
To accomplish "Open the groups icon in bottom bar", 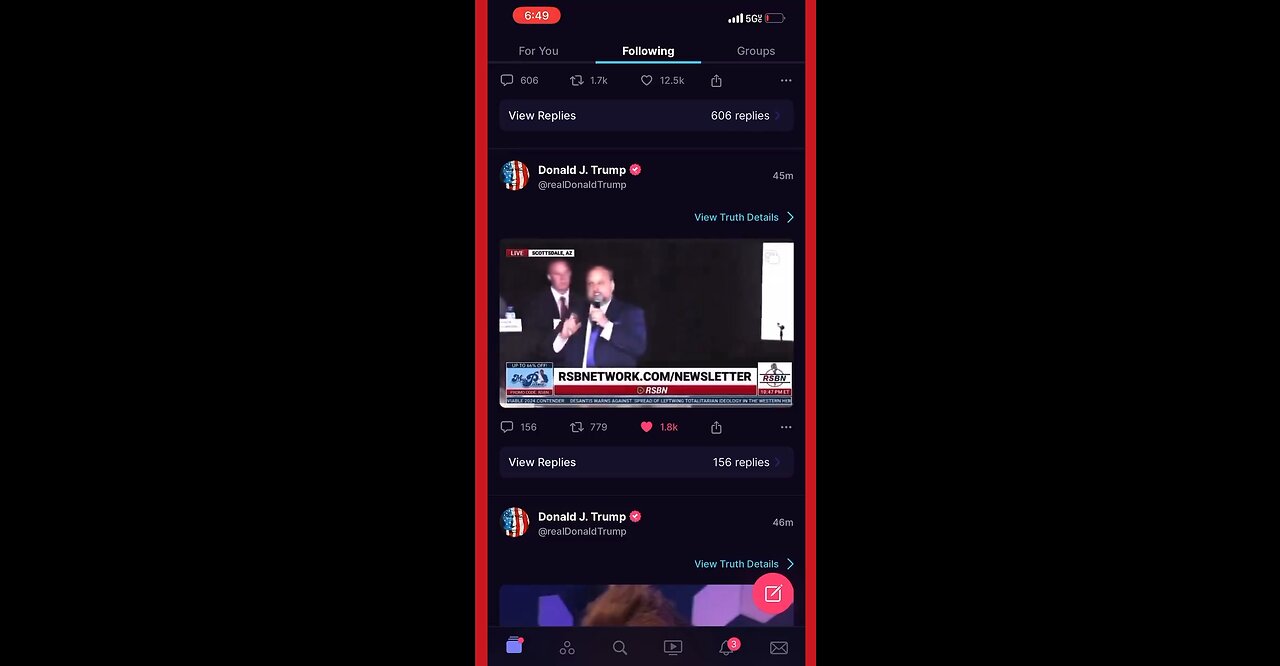I will click(567, 648).
